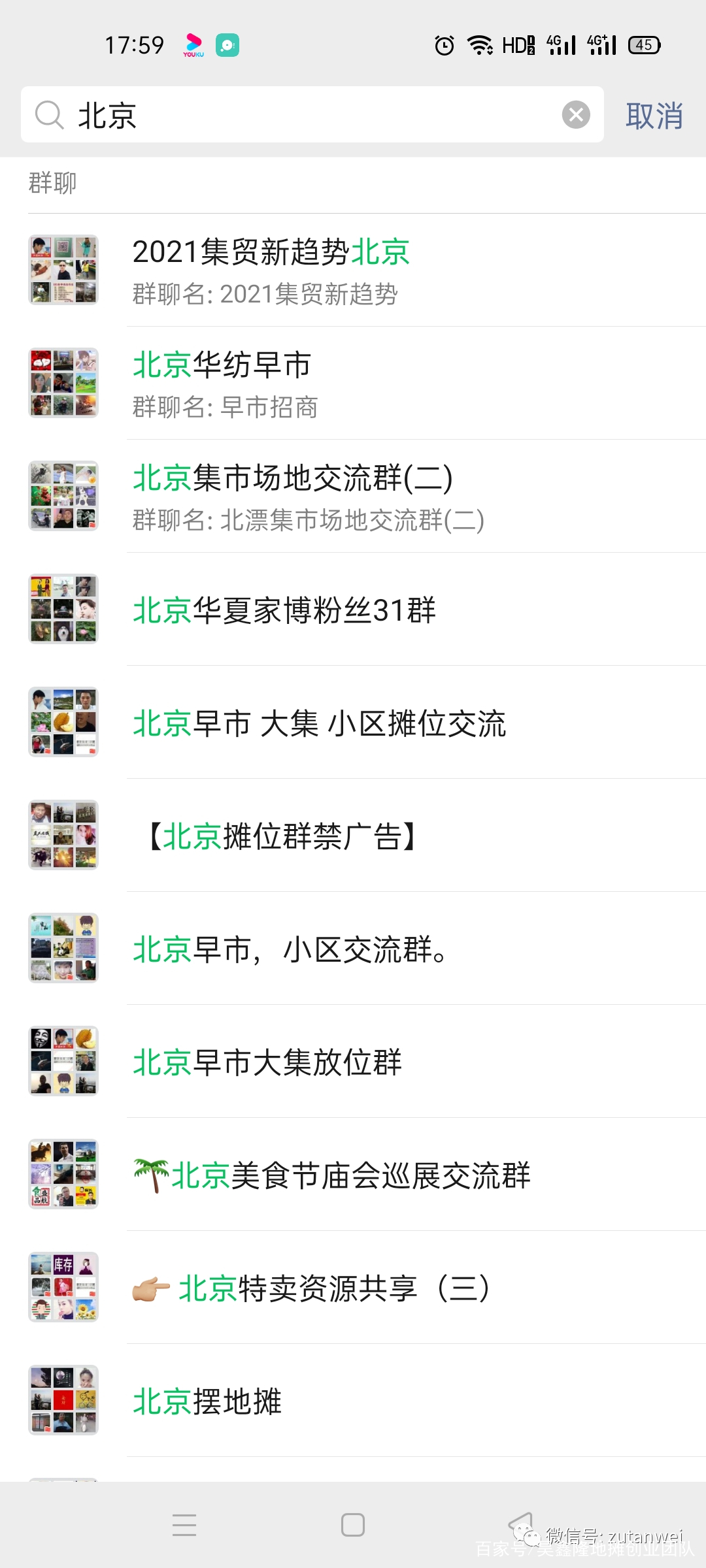Open the 【北京摊位群禁广告】 group
Viewport: 706px width, 1568px height.
click(x=366, y=836)
